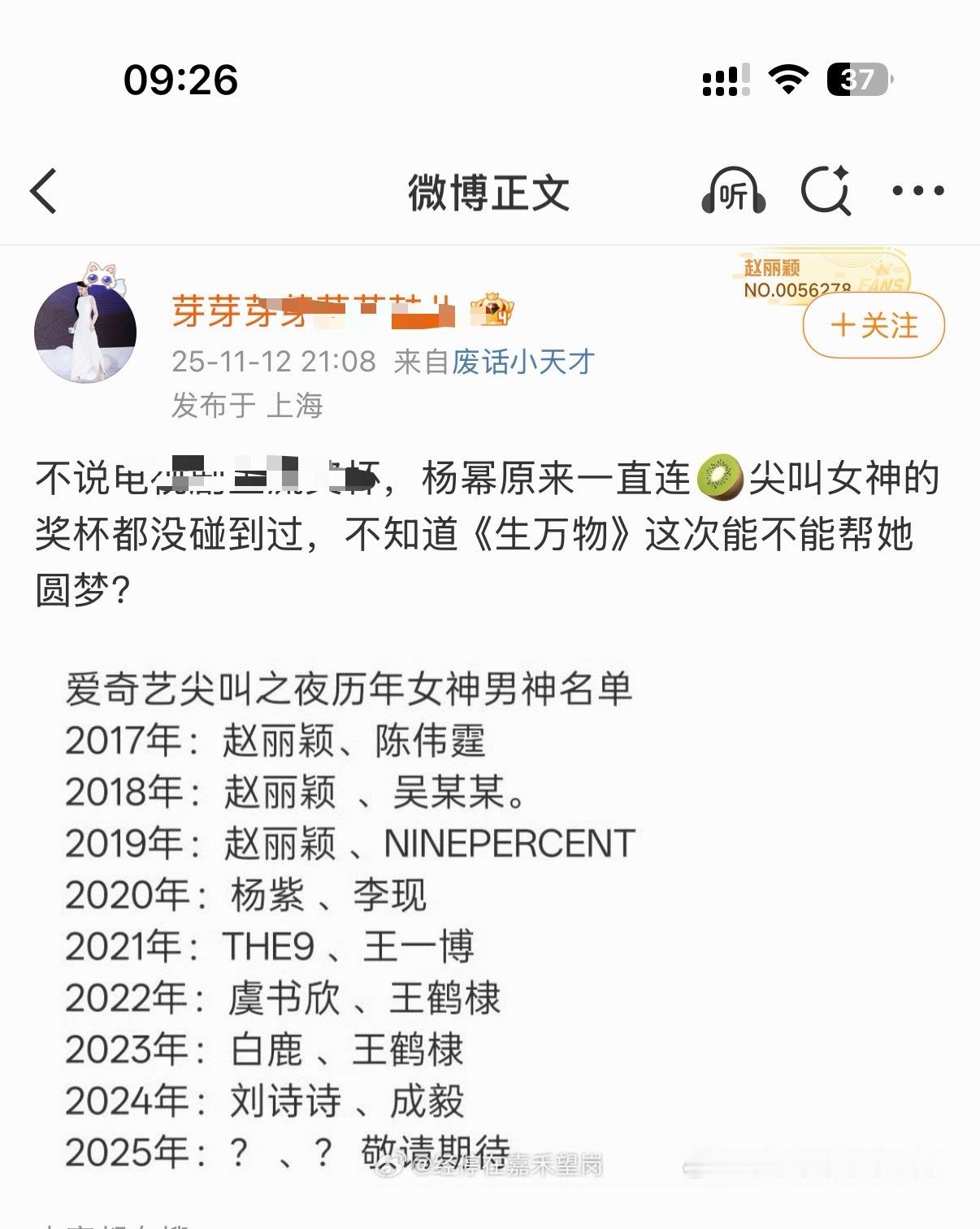
Task: Tap the battery indicator showing 37
Action: tap(857, 79)
